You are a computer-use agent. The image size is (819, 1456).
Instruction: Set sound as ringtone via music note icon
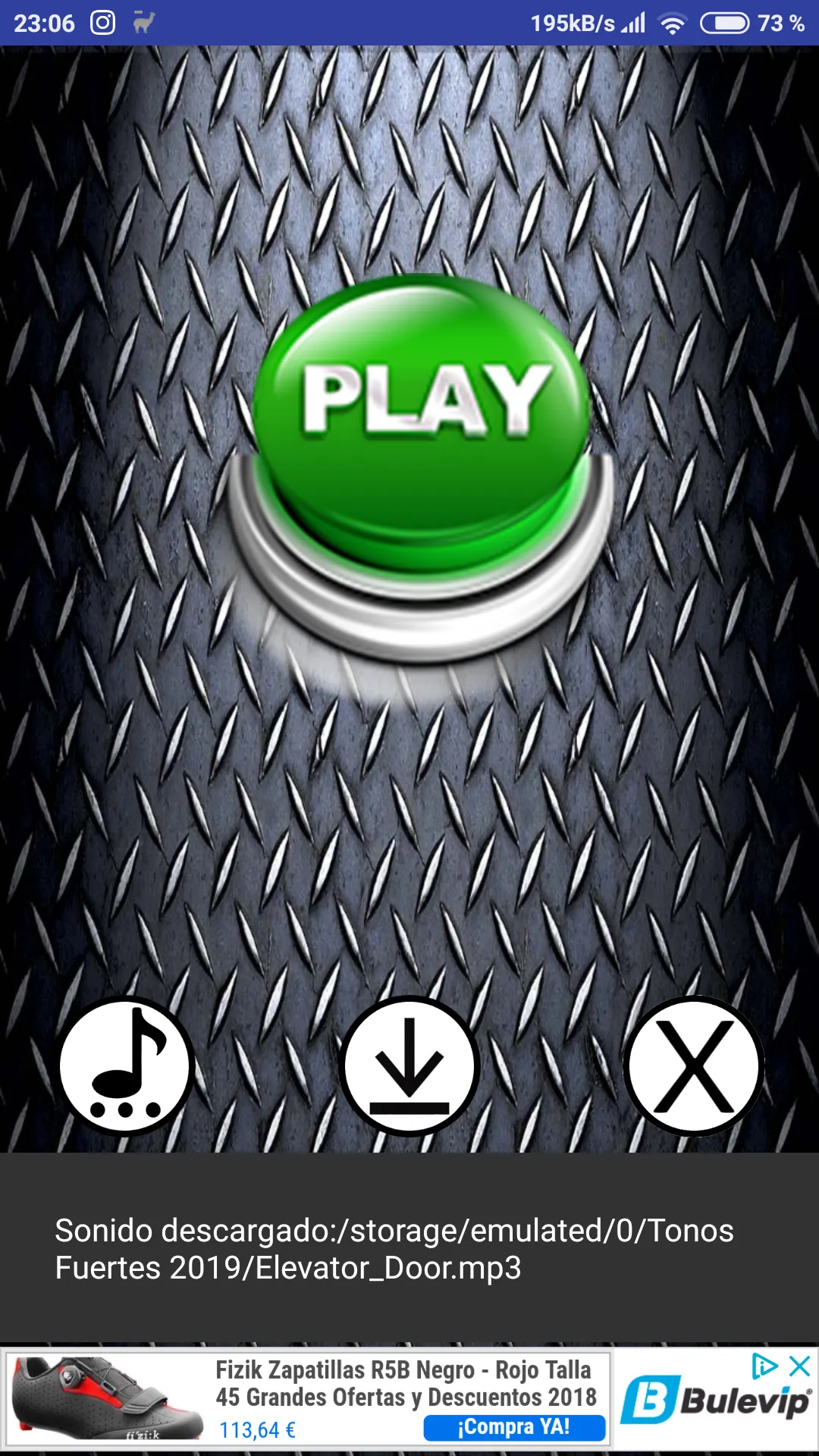(126, 1065)
